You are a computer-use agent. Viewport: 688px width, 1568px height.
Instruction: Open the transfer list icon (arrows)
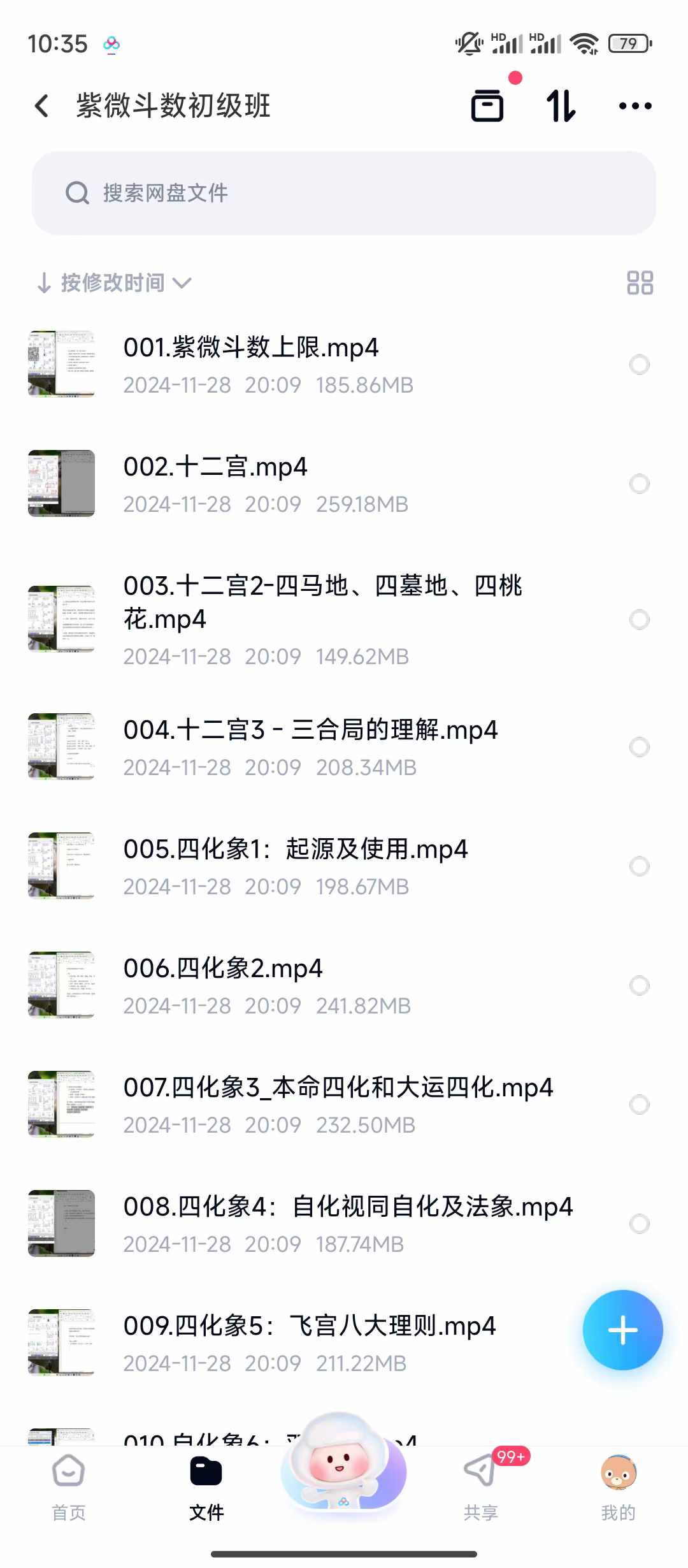(x=561, y=106)
